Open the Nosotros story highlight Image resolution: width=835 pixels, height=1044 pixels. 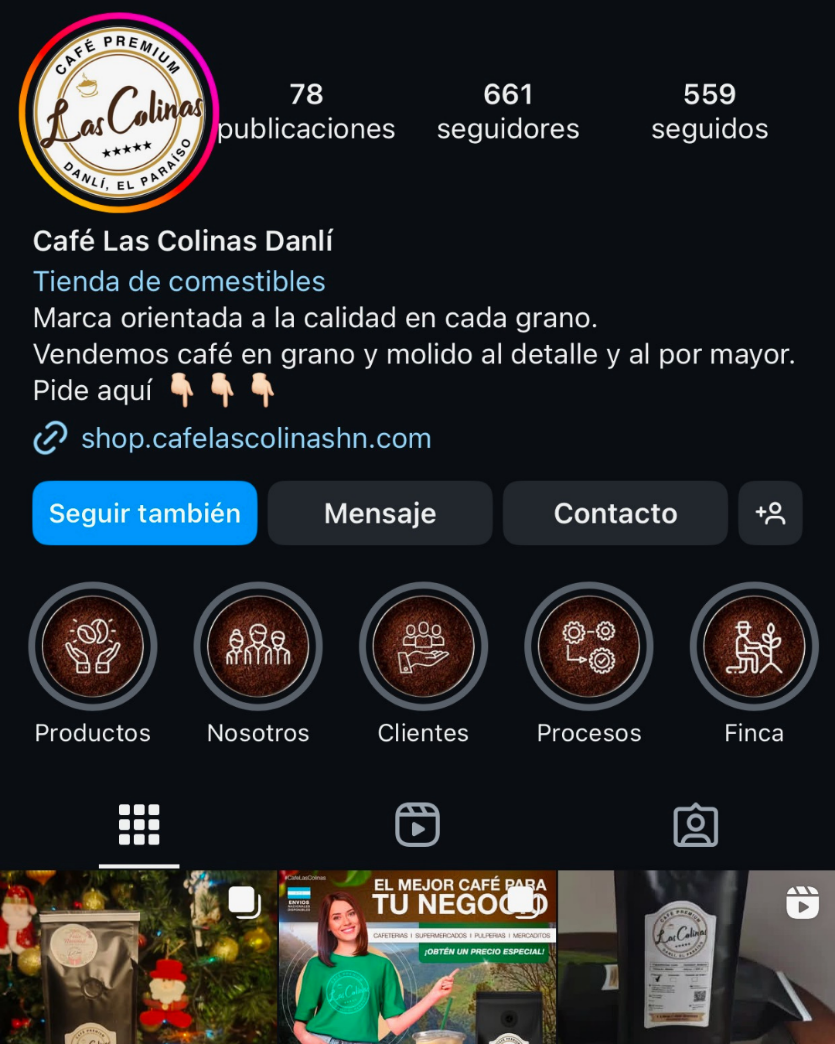[x=258, y=646]
